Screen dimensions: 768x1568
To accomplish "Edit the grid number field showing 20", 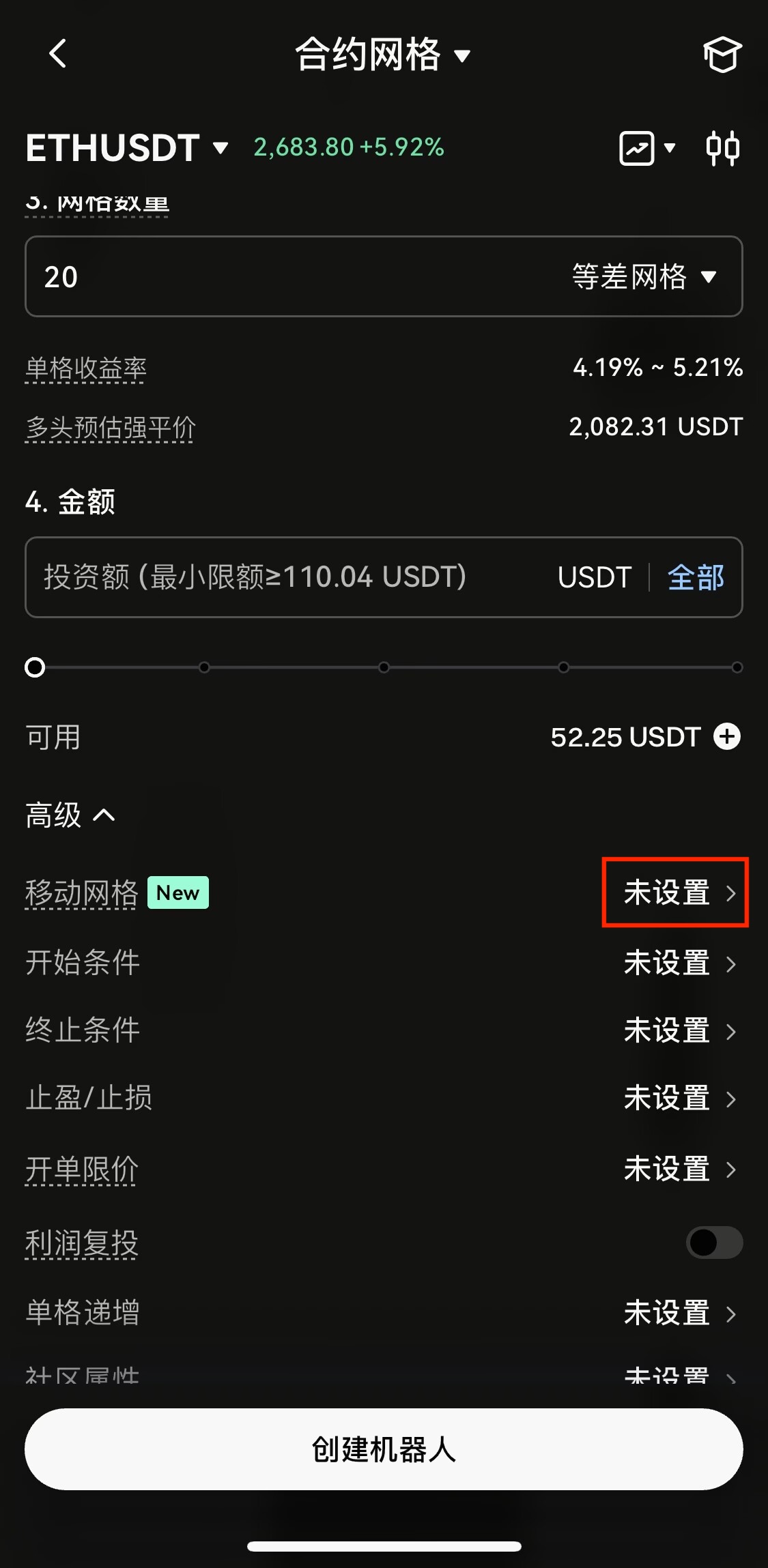I will tap(273, 277).
